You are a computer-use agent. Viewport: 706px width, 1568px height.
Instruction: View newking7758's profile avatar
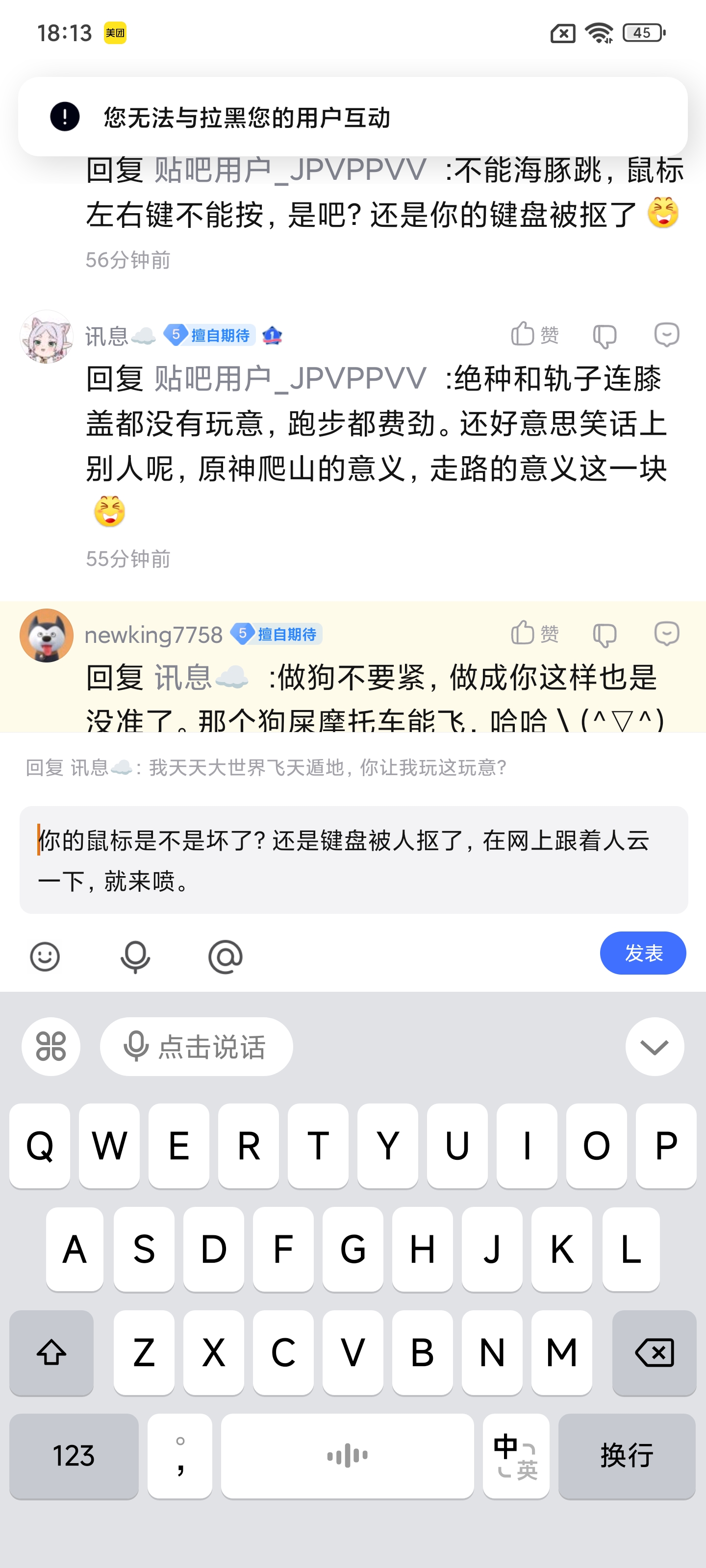pyautogui.click(x=46, y=636)
